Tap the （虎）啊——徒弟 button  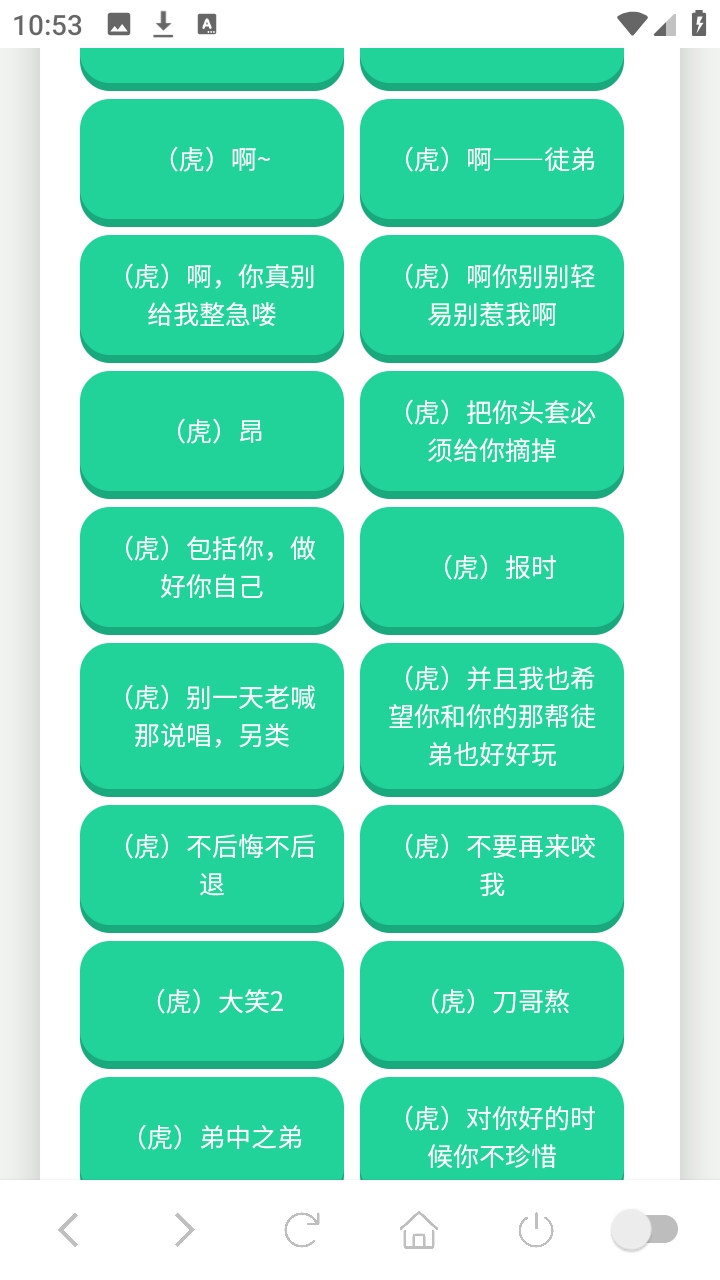[x=491, y=160]
